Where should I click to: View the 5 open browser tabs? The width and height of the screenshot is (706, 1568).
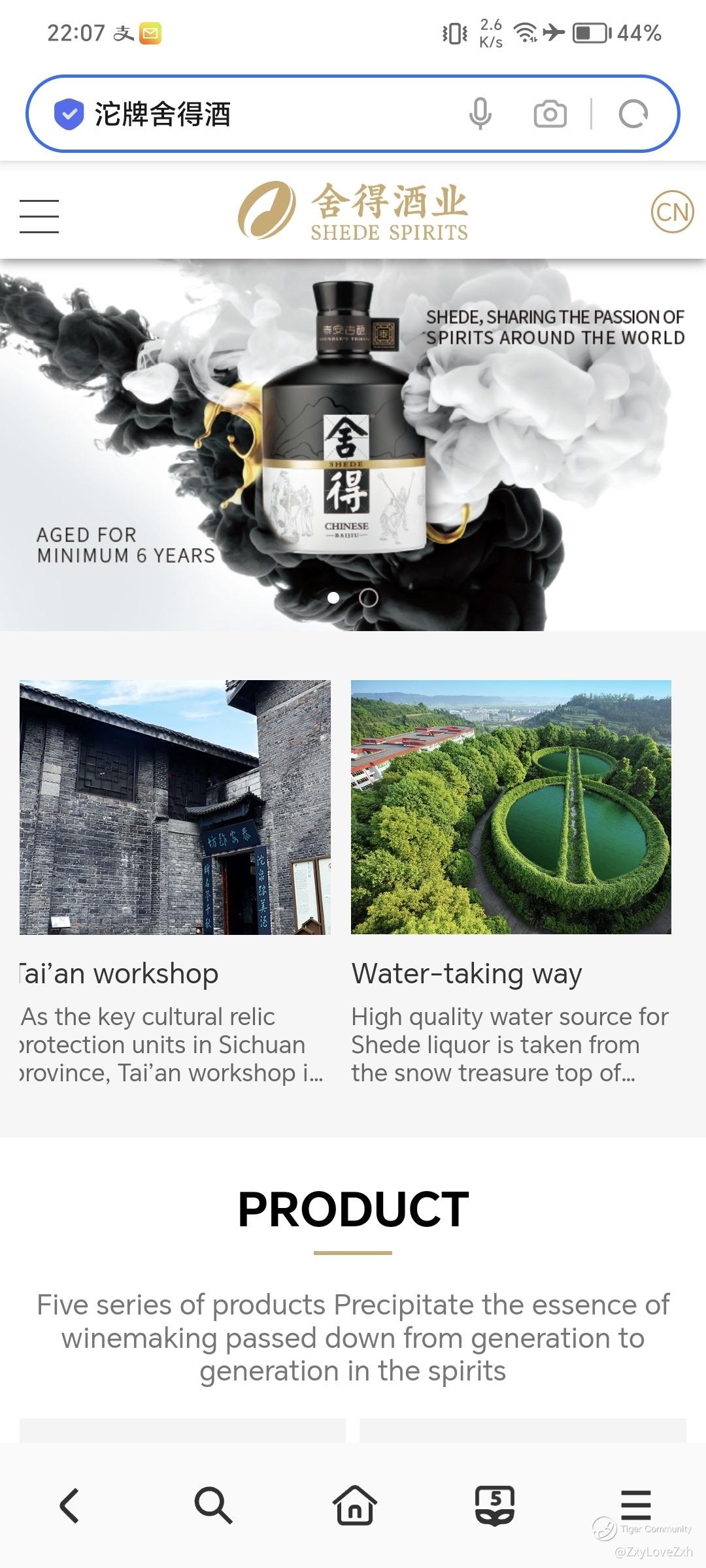[495, 1506]
